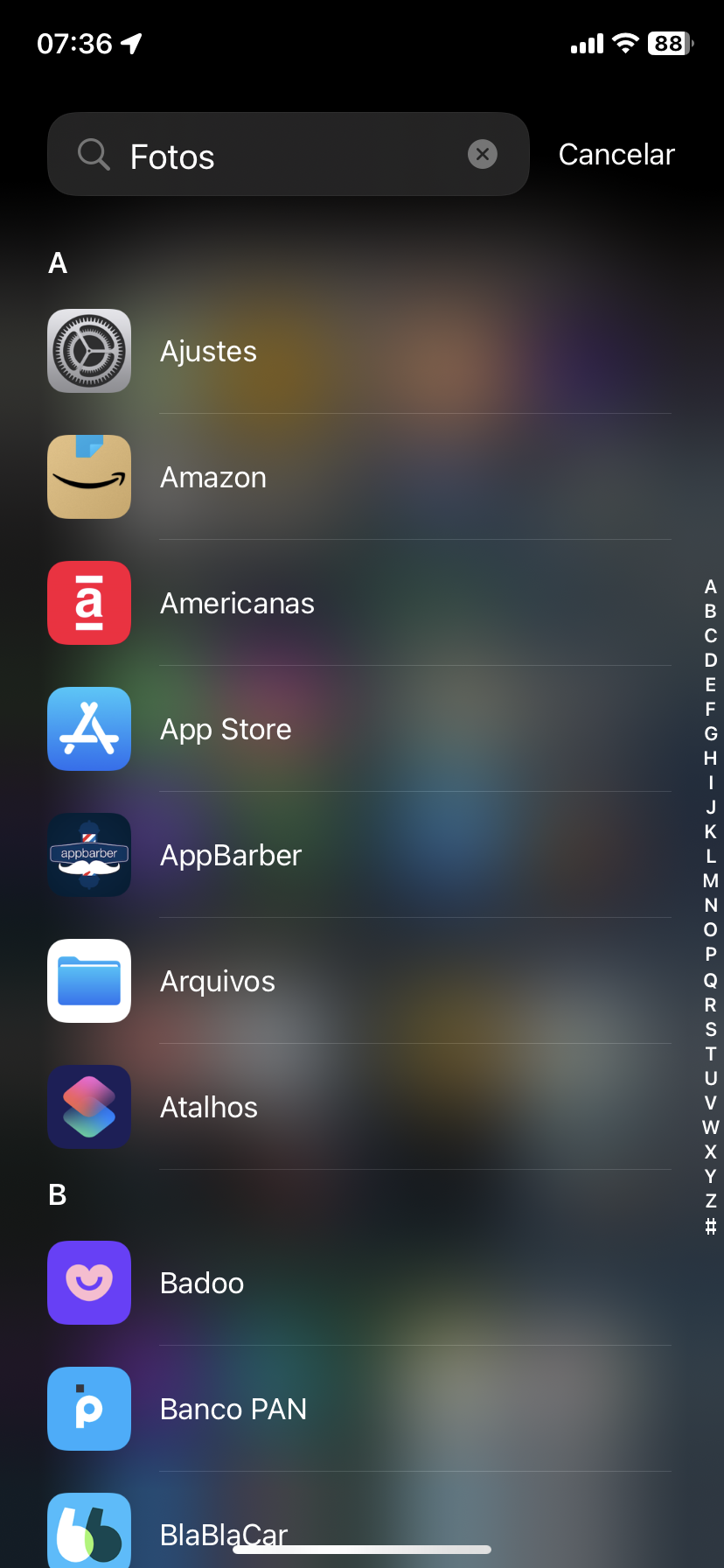The image size is (724, 1568).
Task: Clear the search text
Action: [483, 154]
